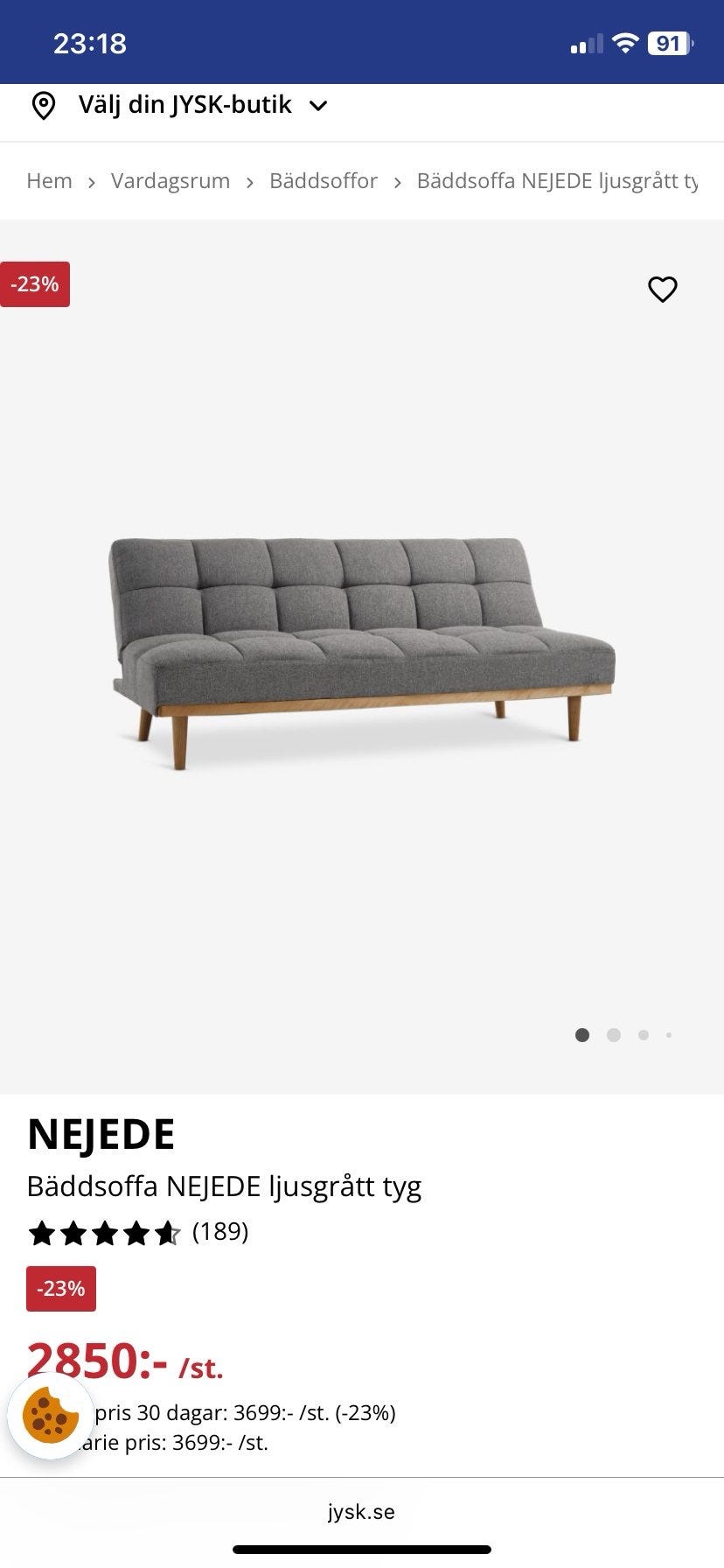
Task: Click the battery indicator showing 91
Action: click(670, 41)
